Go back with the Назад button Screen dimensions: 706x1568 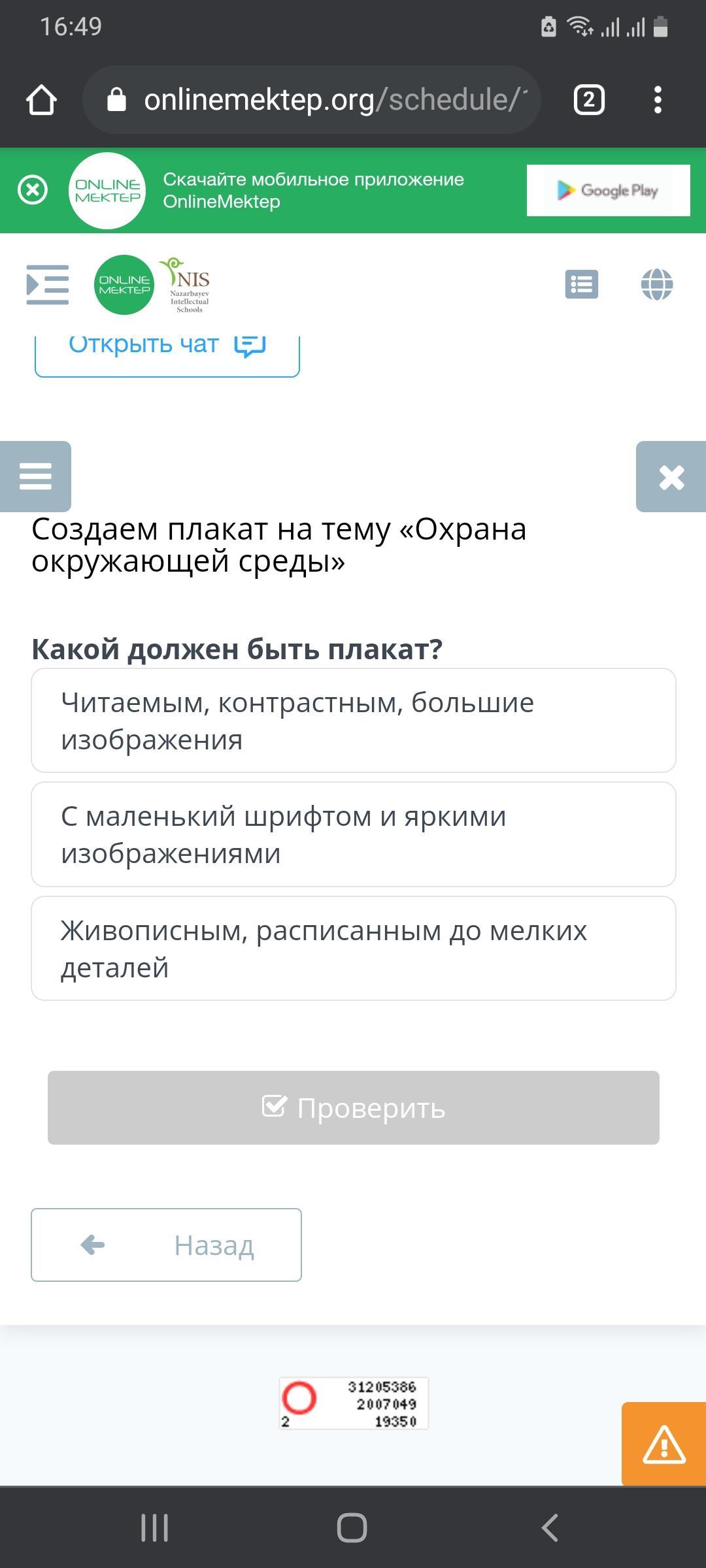point(166,1245)
